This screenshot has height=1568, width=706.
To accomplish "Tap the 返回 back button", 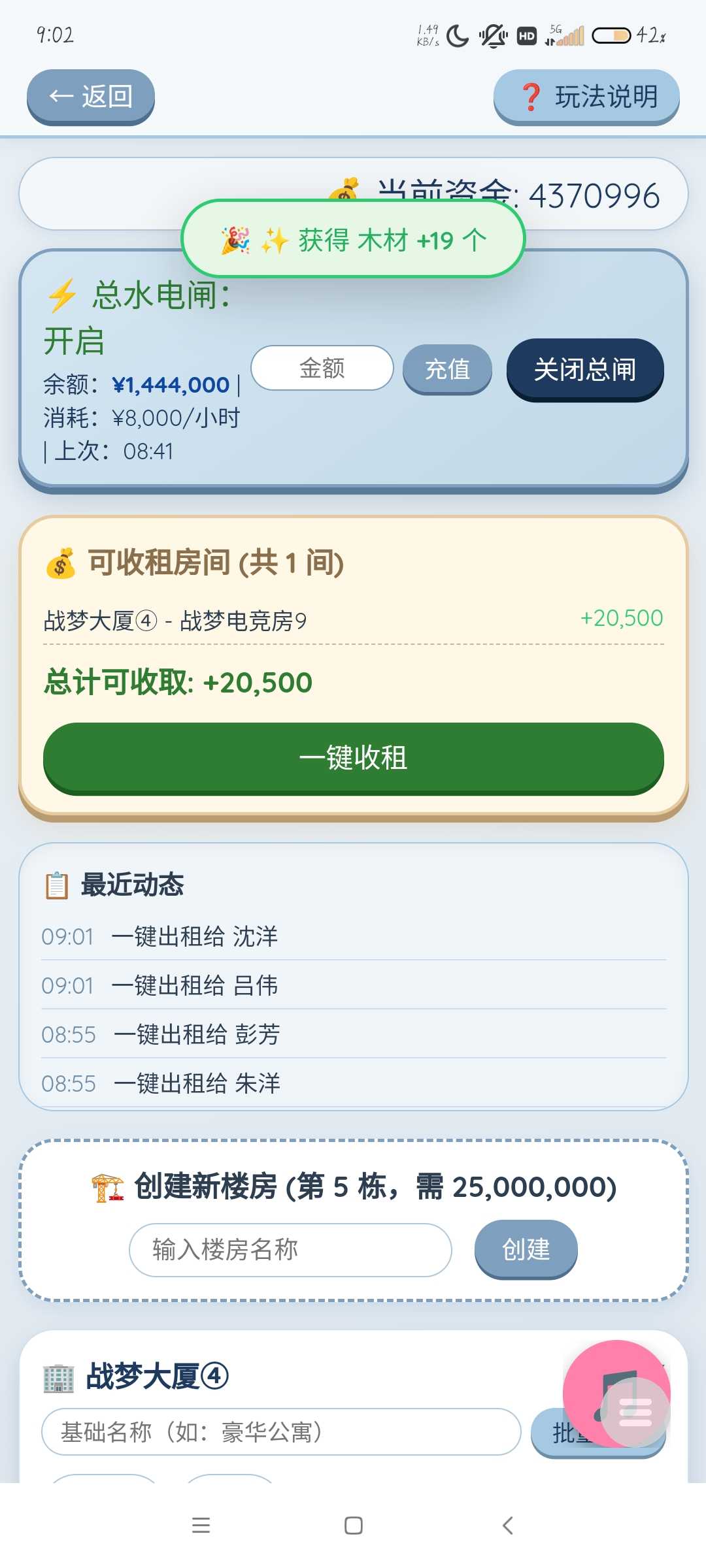I will [x=90, y=97].
